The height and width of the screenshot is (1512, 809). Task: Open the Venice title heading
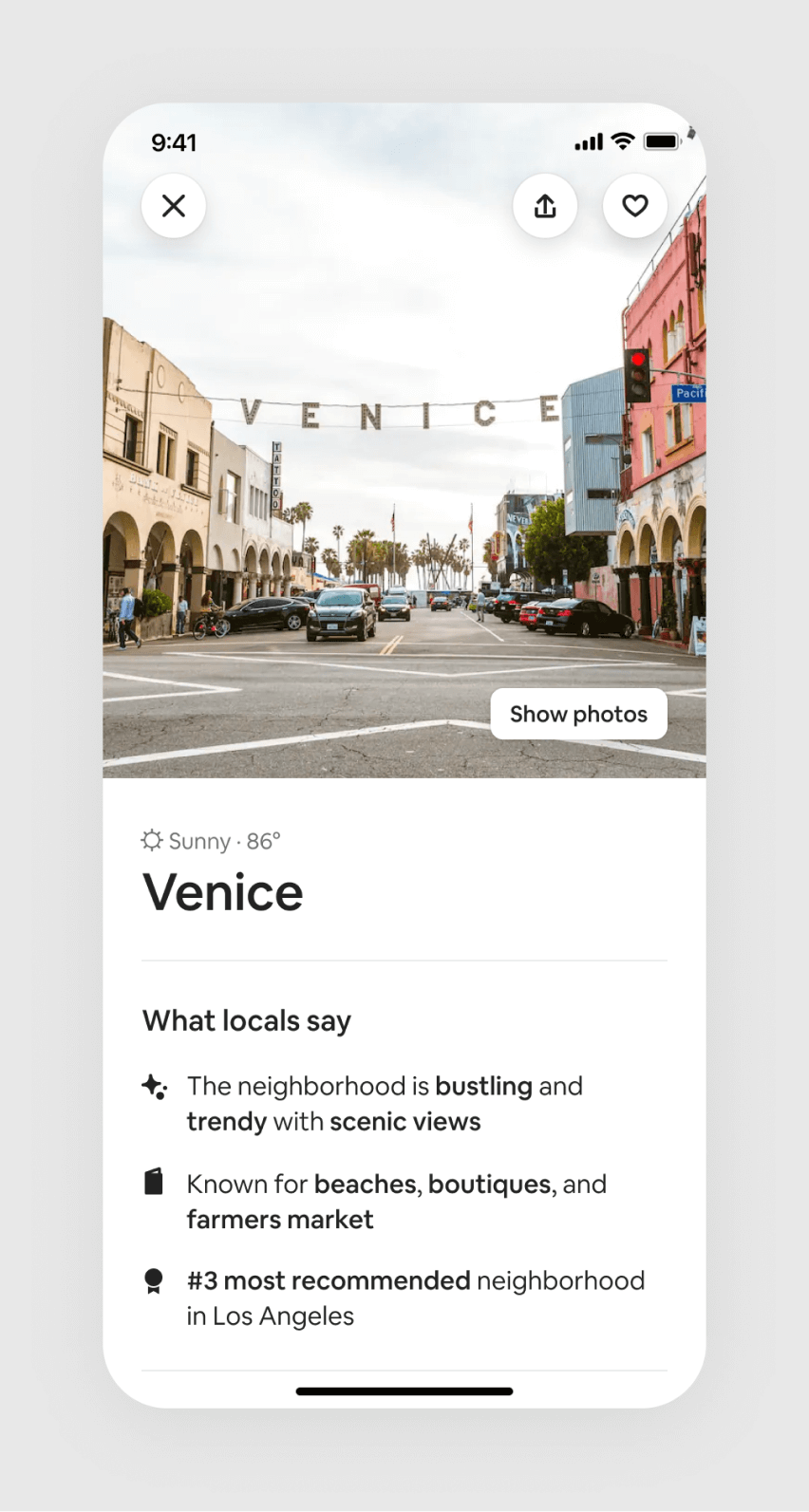pos(222,890)
